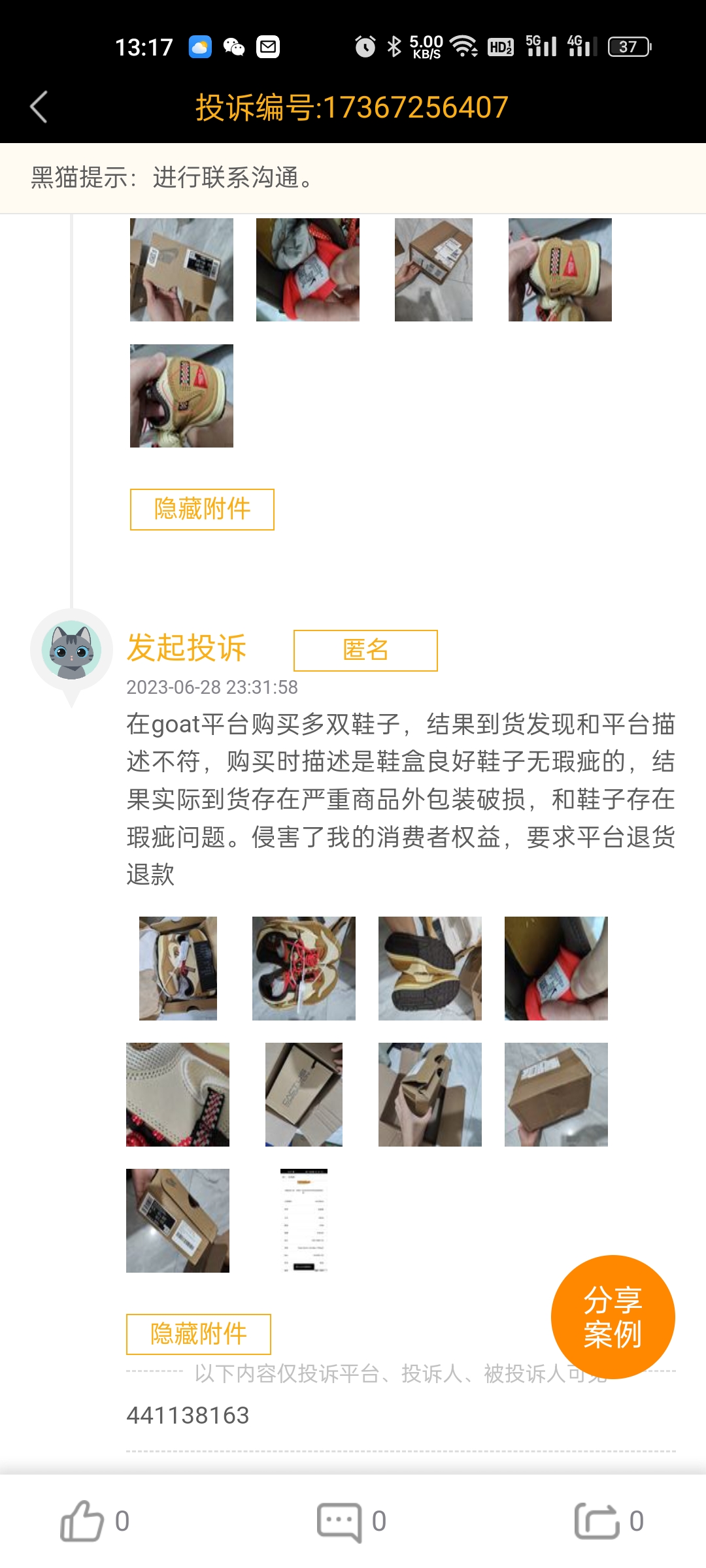
Task: View the red shoelaces sneaker photo
Action: tap(304, 968)
